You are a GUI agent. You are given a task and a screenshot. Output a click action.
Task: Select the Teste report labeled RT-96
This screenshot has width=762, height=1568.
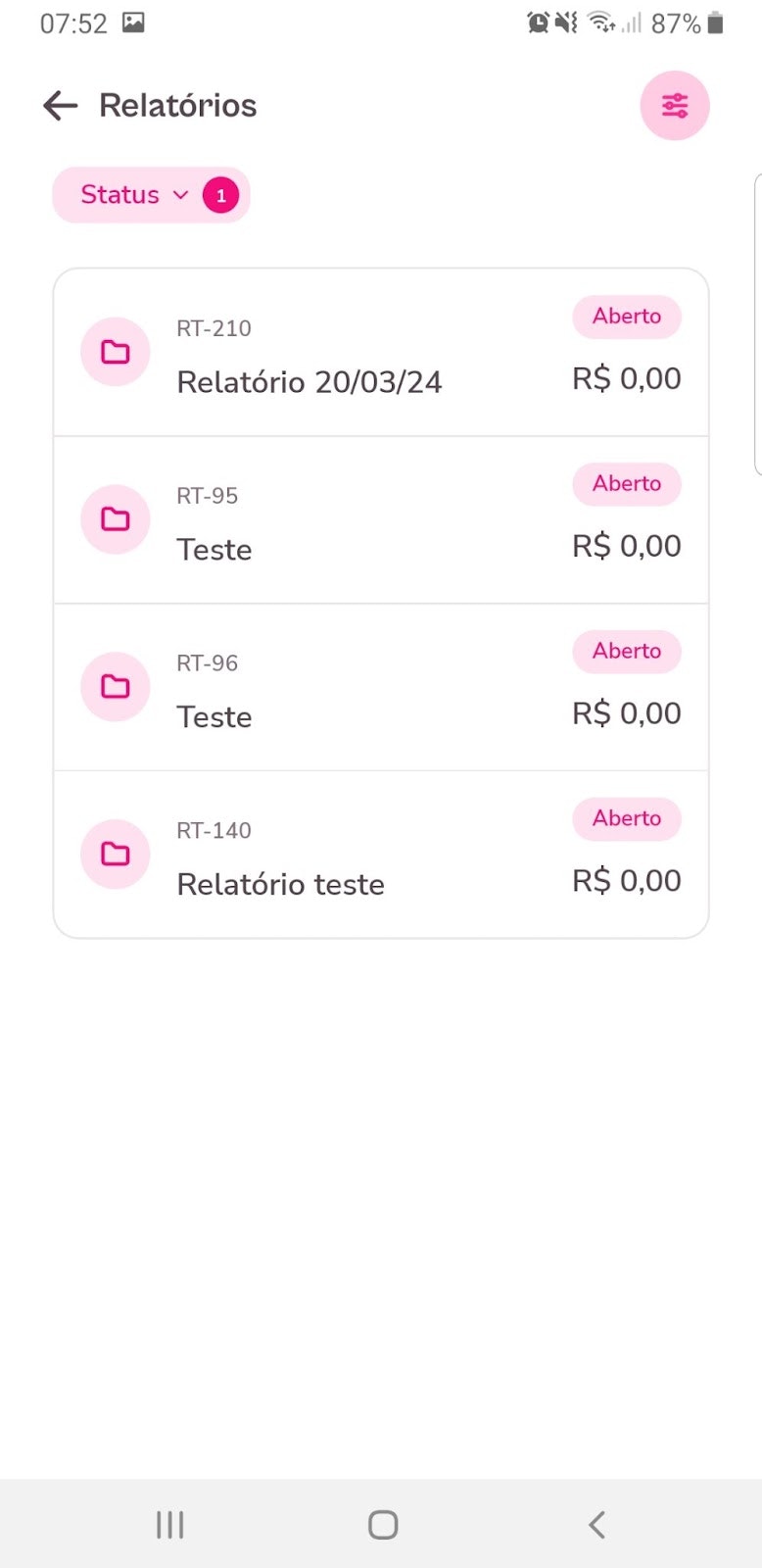coord(214,716)
